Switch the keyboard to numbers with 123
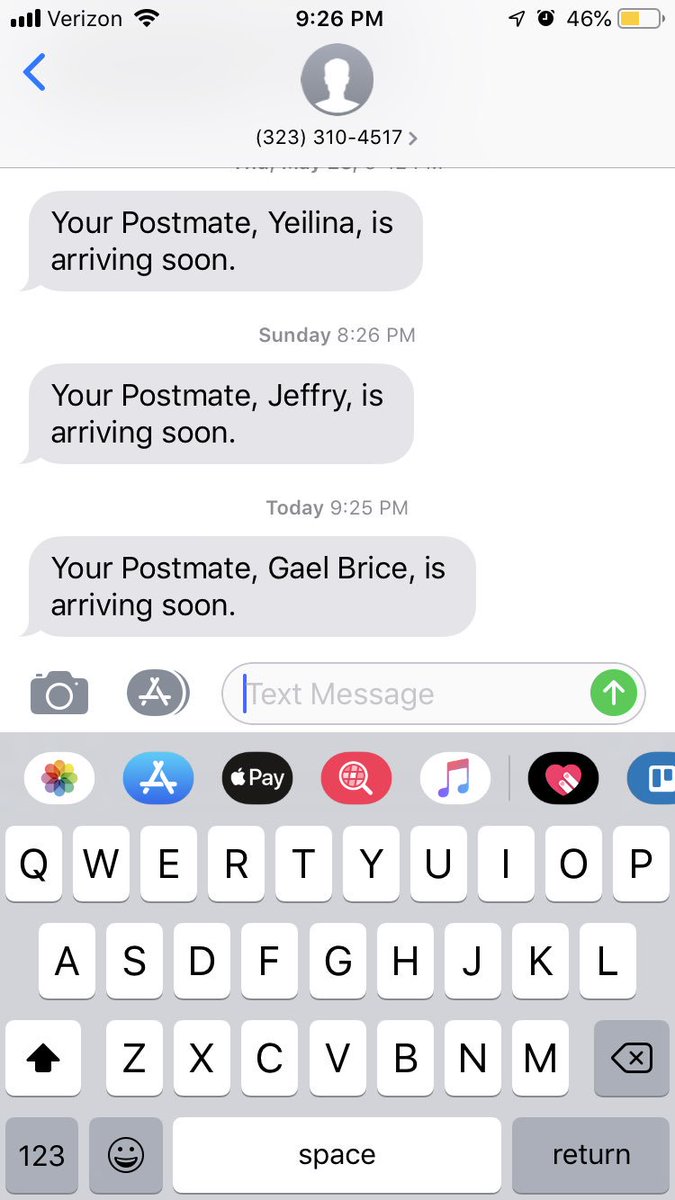This screenshot has height=1200, width=675. pyautogui.click(x=41, y=1155)
